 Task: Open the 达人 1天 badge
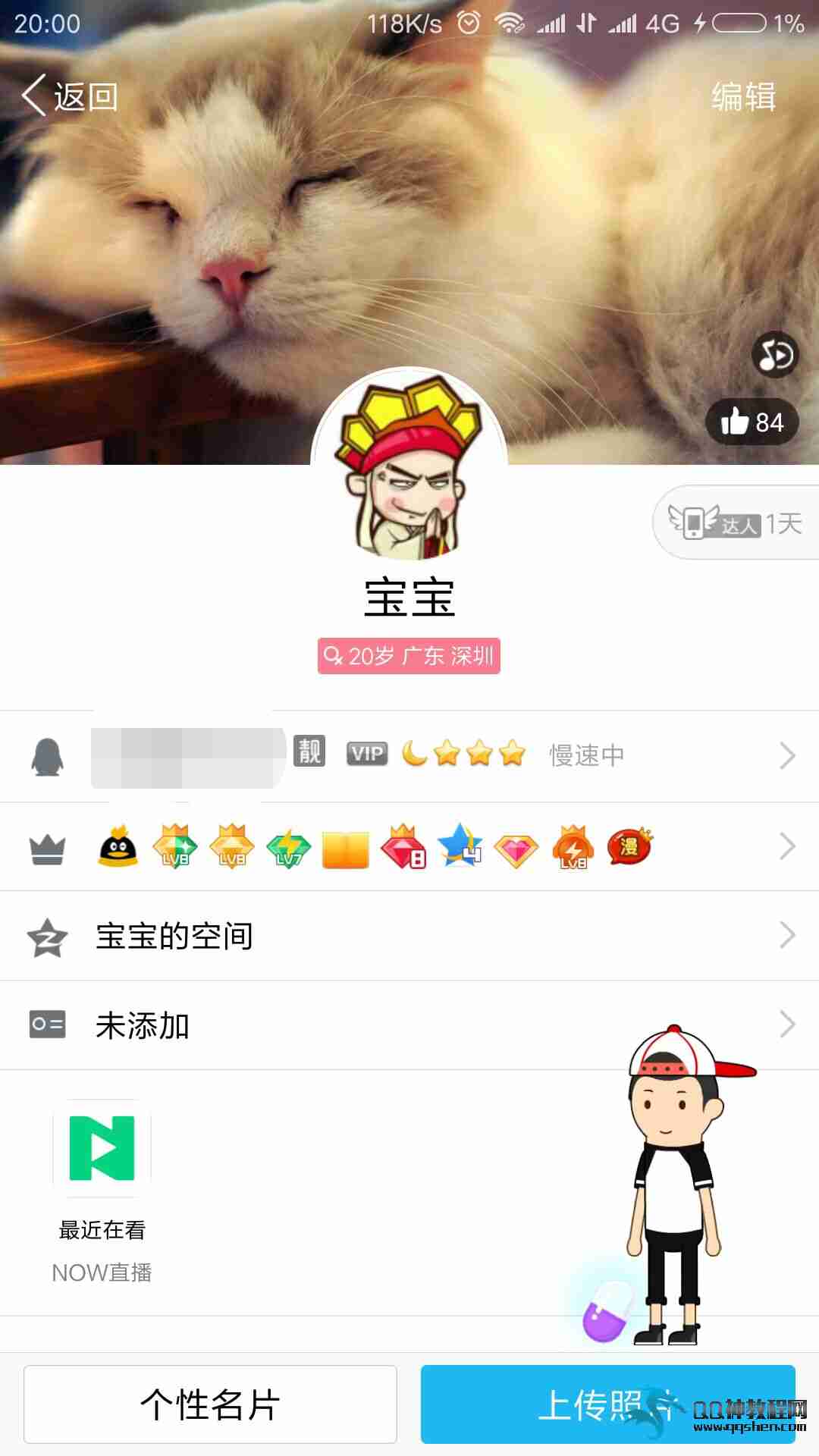pos(736,523)
